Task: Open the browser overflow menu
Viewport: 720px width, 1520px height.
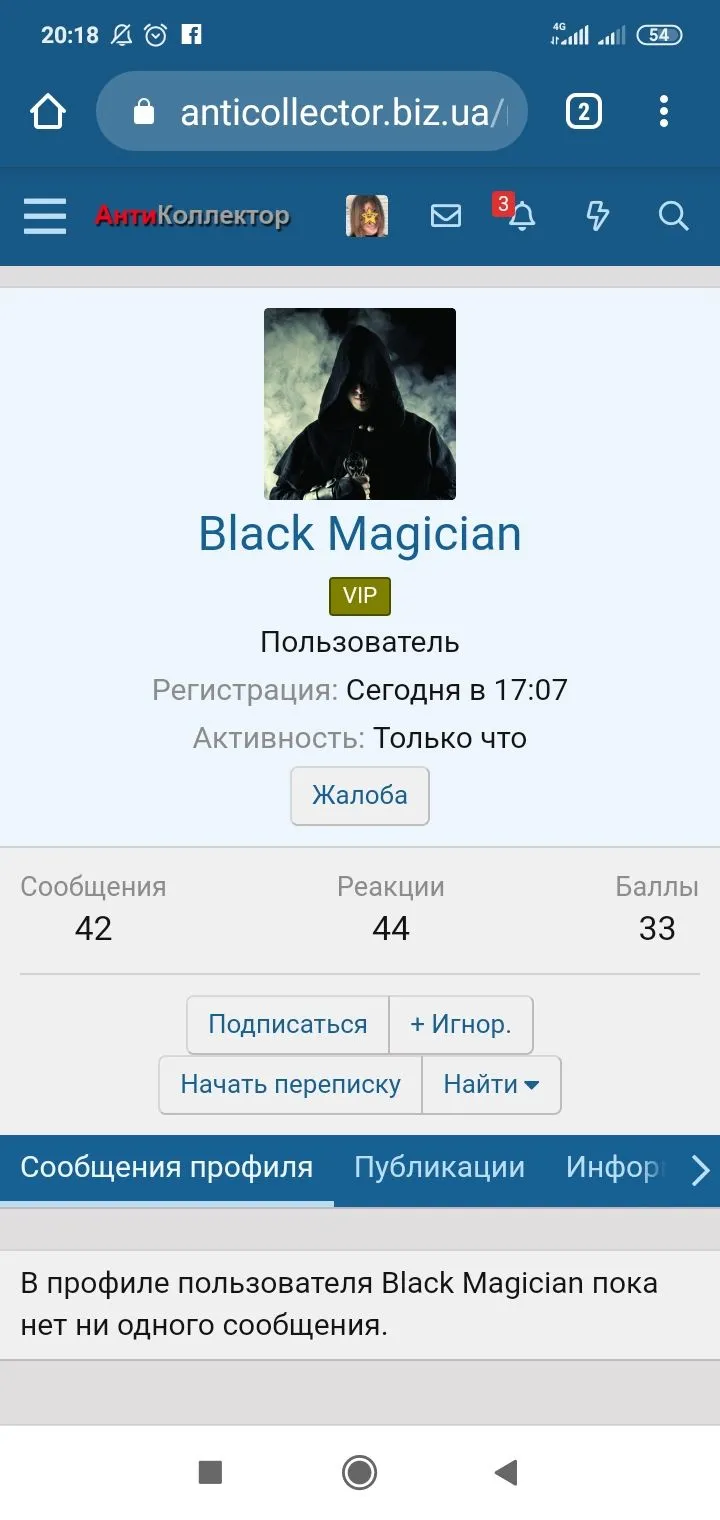Action: 664,112
